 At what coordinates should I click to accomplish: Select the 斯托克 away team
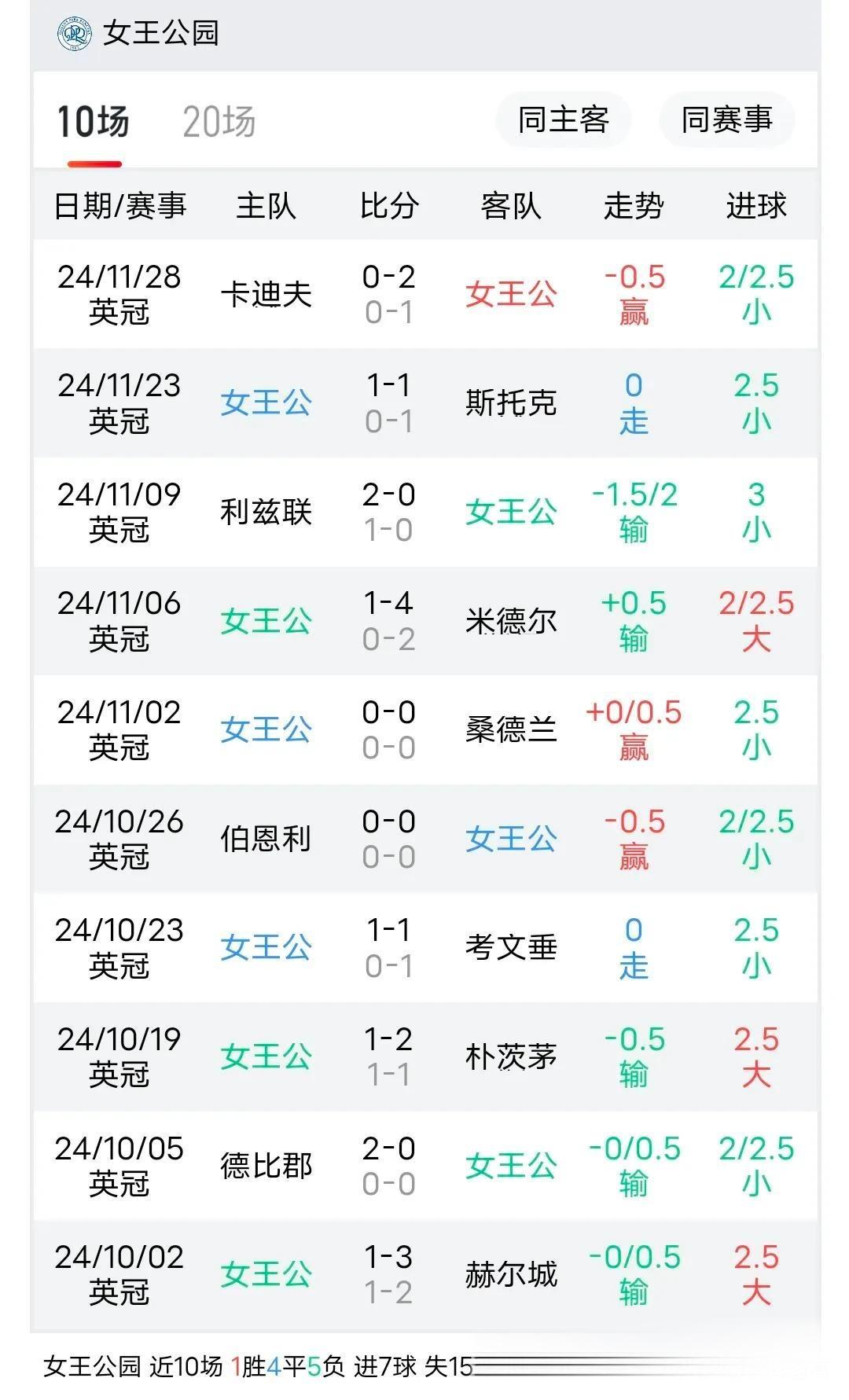511,403
